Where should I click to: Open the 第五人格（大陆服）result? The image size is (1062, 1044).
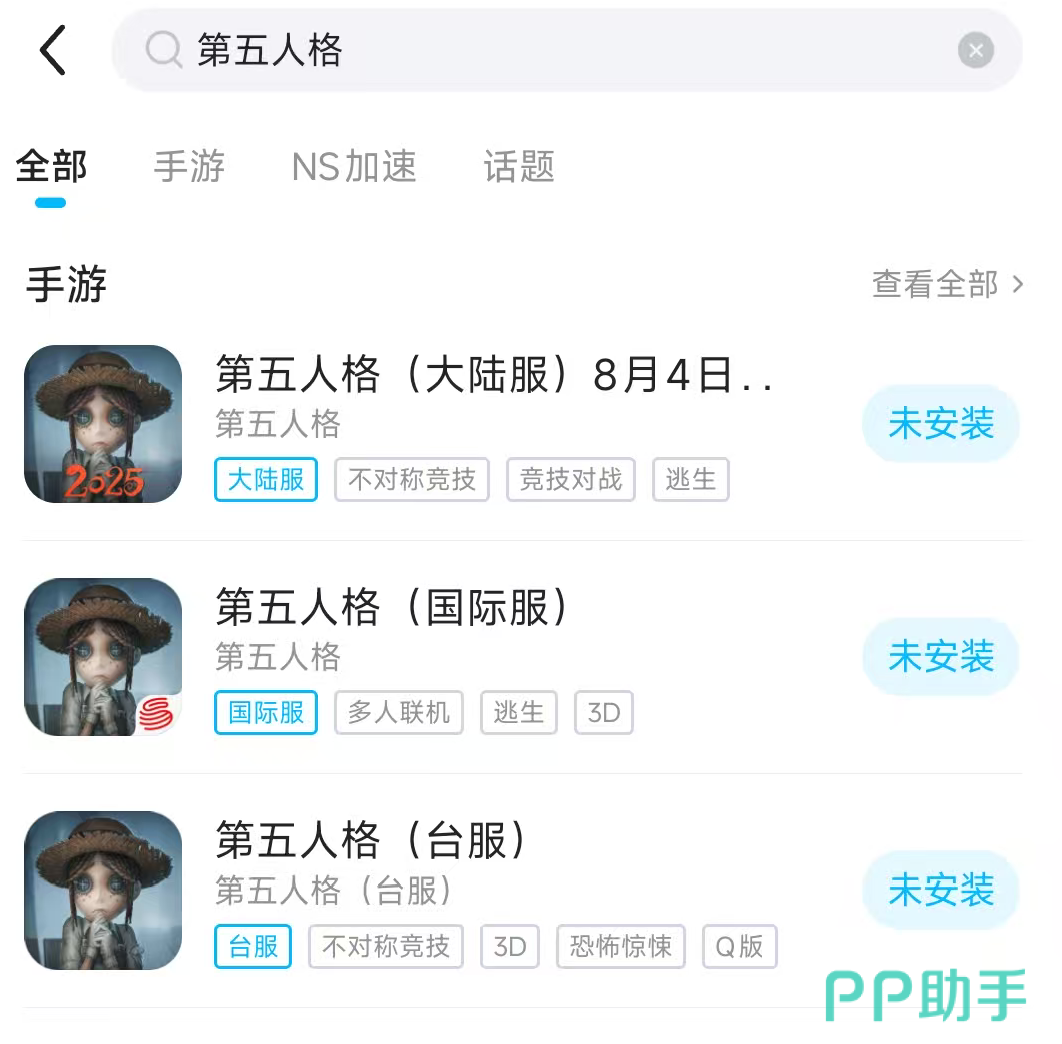pyautogui.click(x=495, y=375)
